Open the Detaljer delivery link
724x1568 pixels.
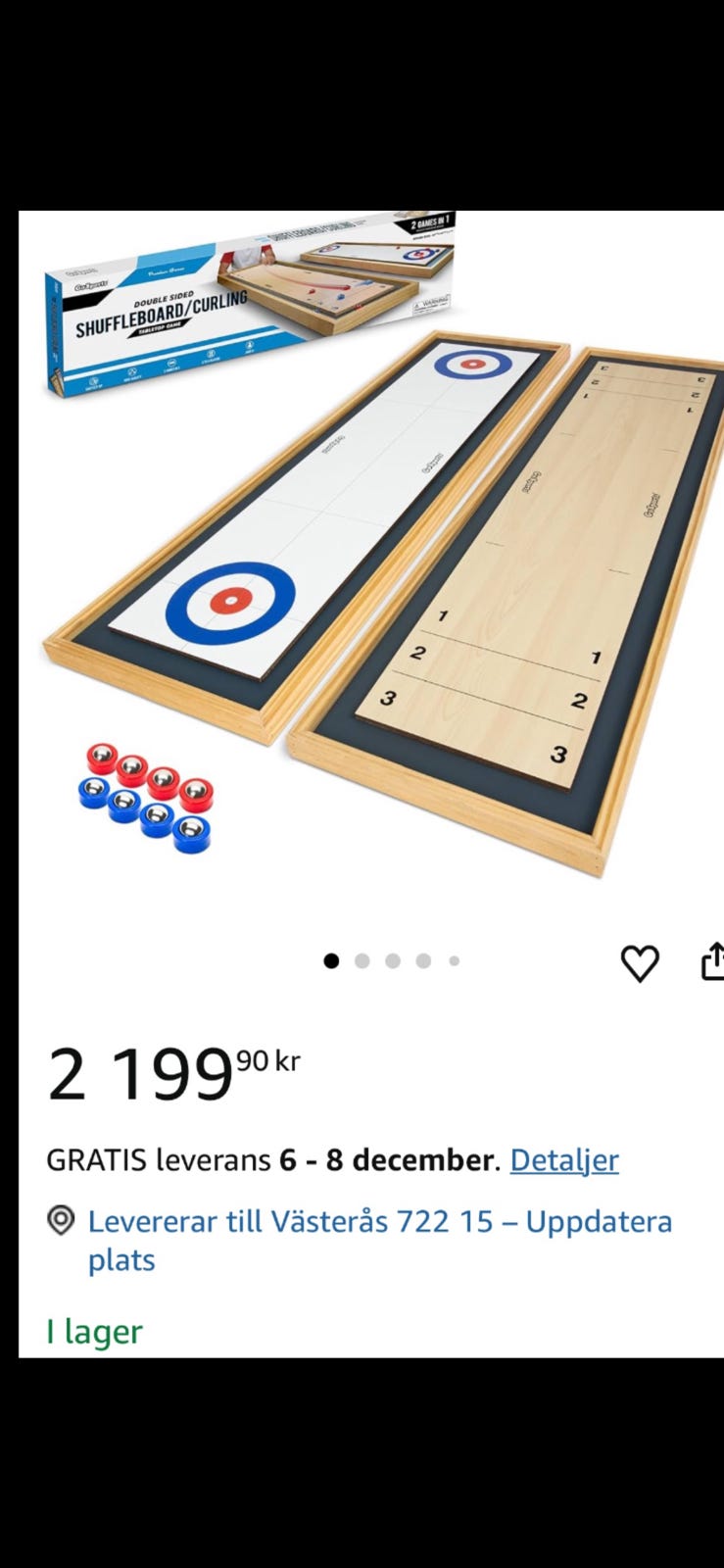[x=564, y=1160]
